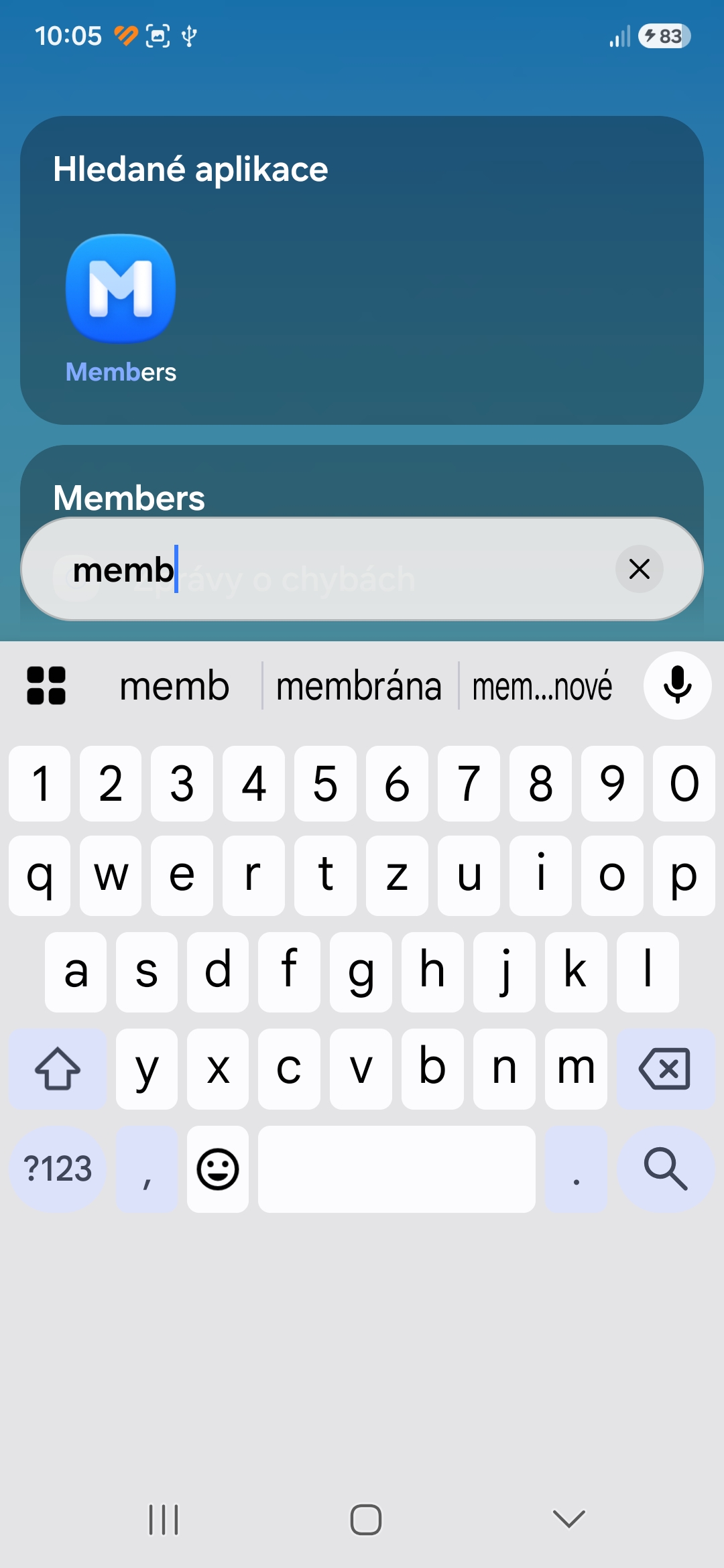Viewport: 724px width, 1568px height.
Task: Go to the home screen
Action: click(366, 1519)
